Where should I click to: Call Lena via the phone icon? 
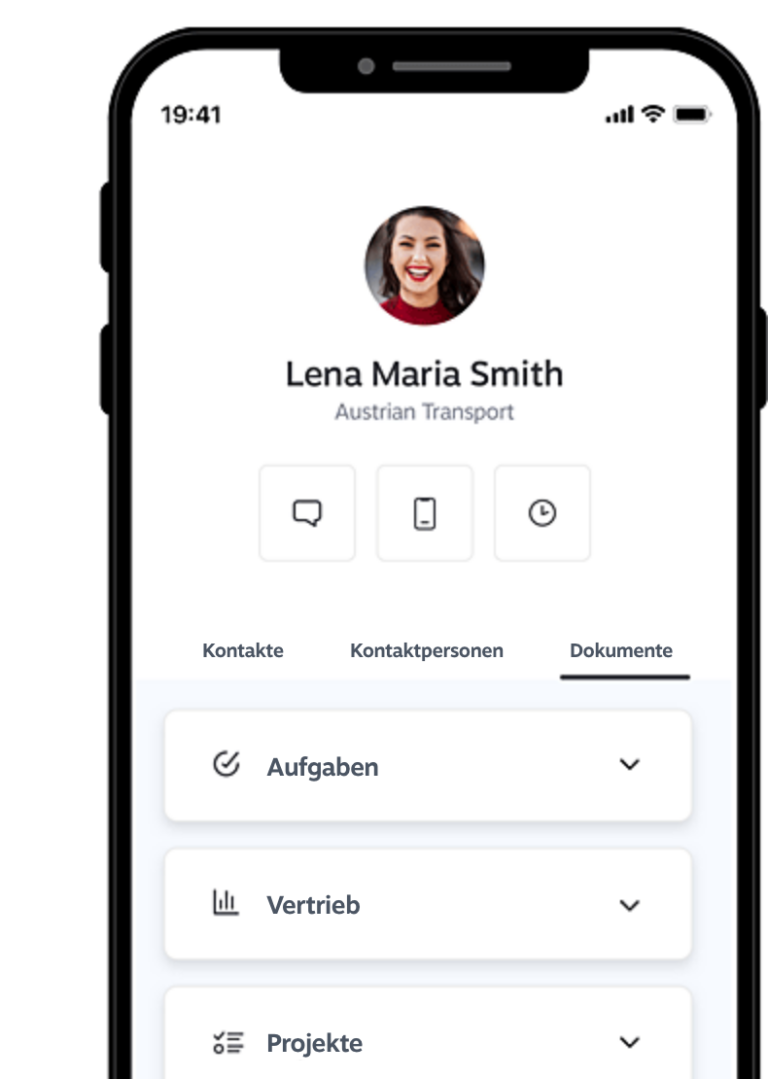tap(425, 513)
